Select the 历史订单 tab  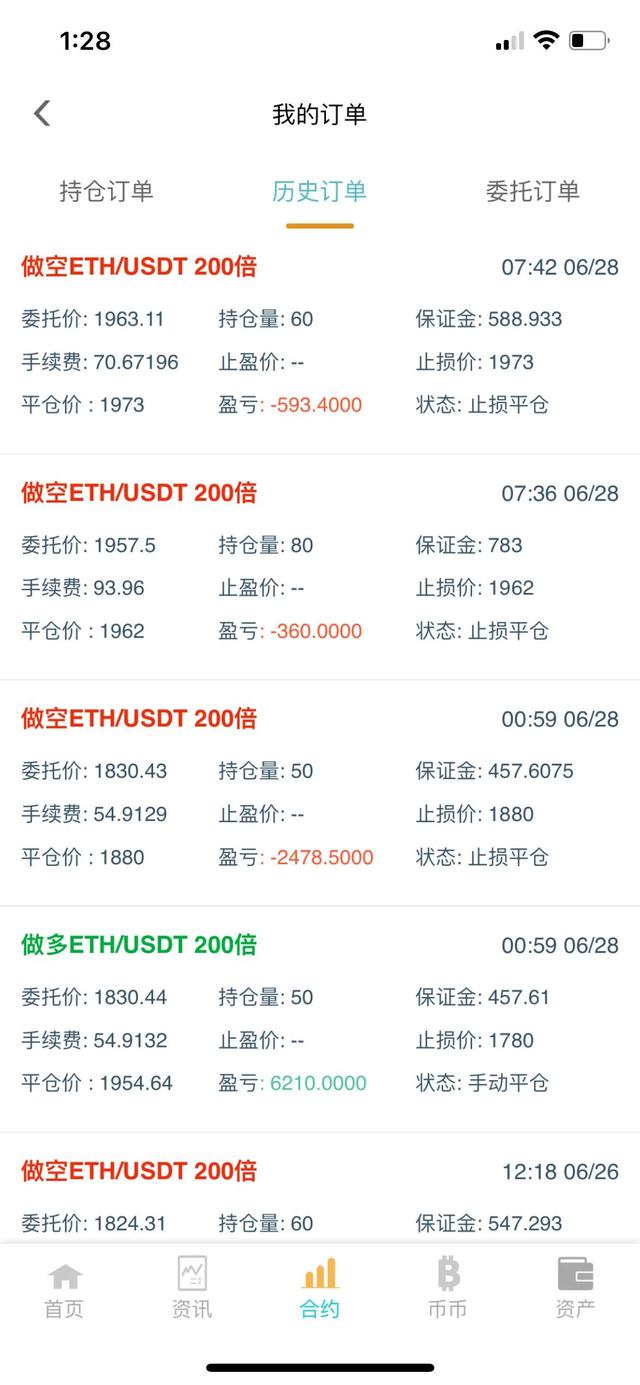(319, 191)
